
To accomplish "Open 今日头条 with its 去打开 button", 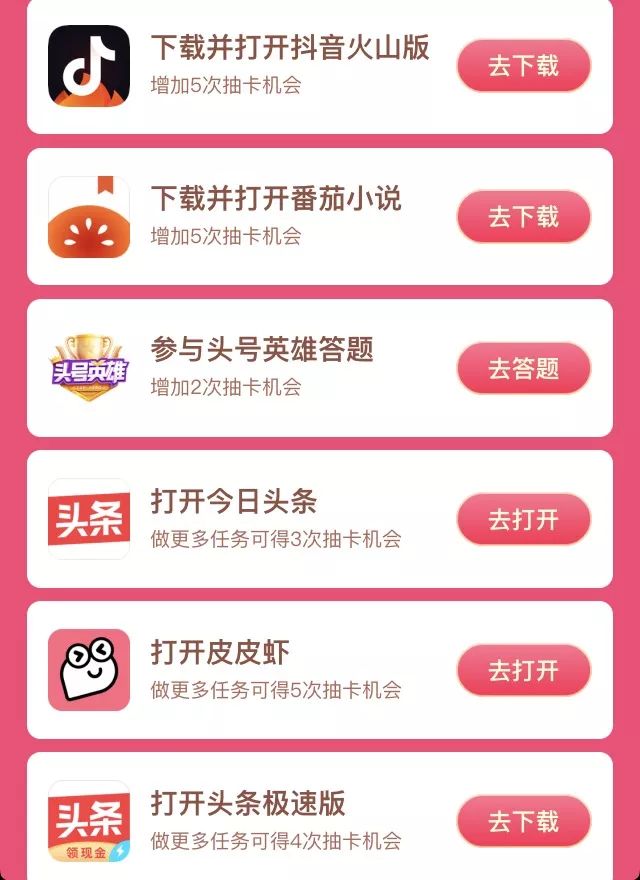I will point(523,519).
